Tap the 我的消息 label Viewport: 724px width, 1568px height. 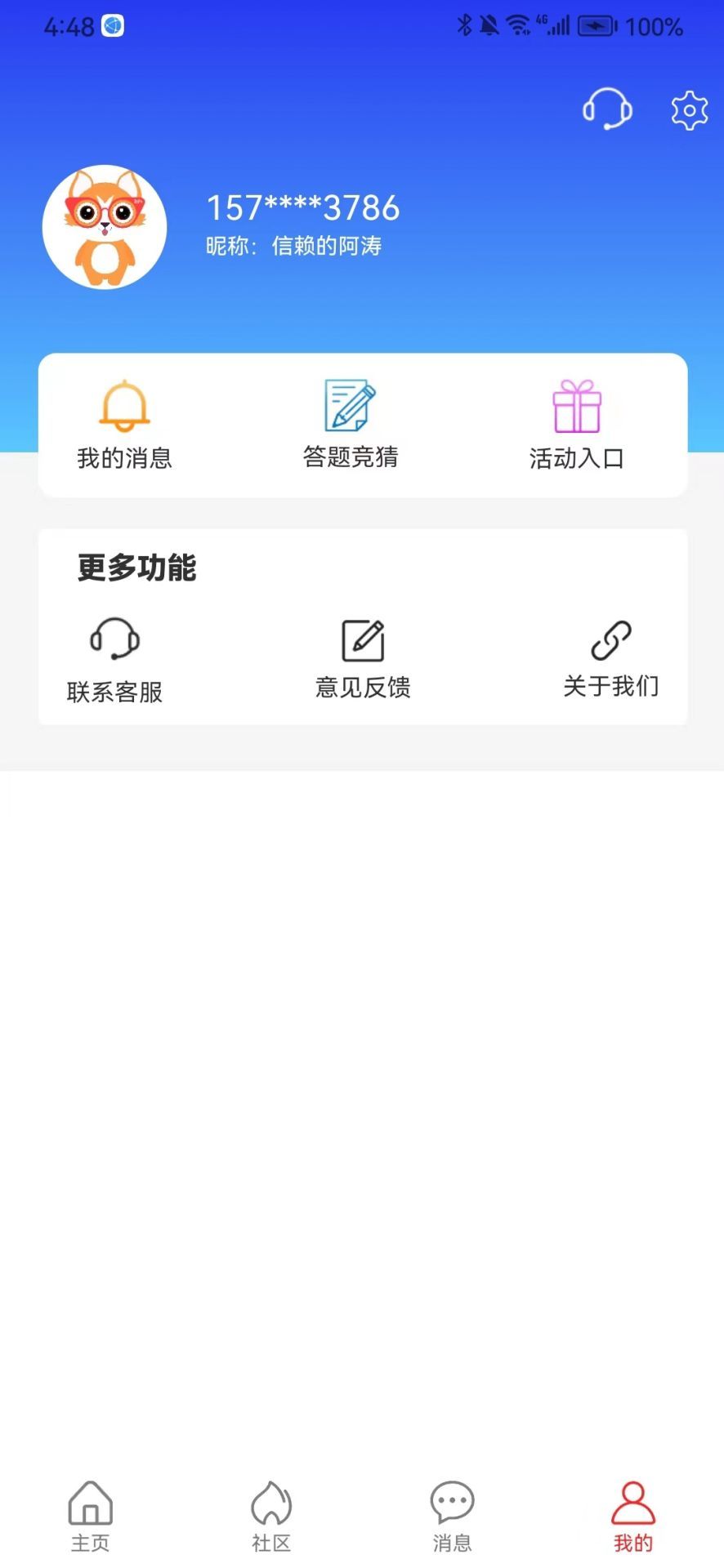coord(124,458)
